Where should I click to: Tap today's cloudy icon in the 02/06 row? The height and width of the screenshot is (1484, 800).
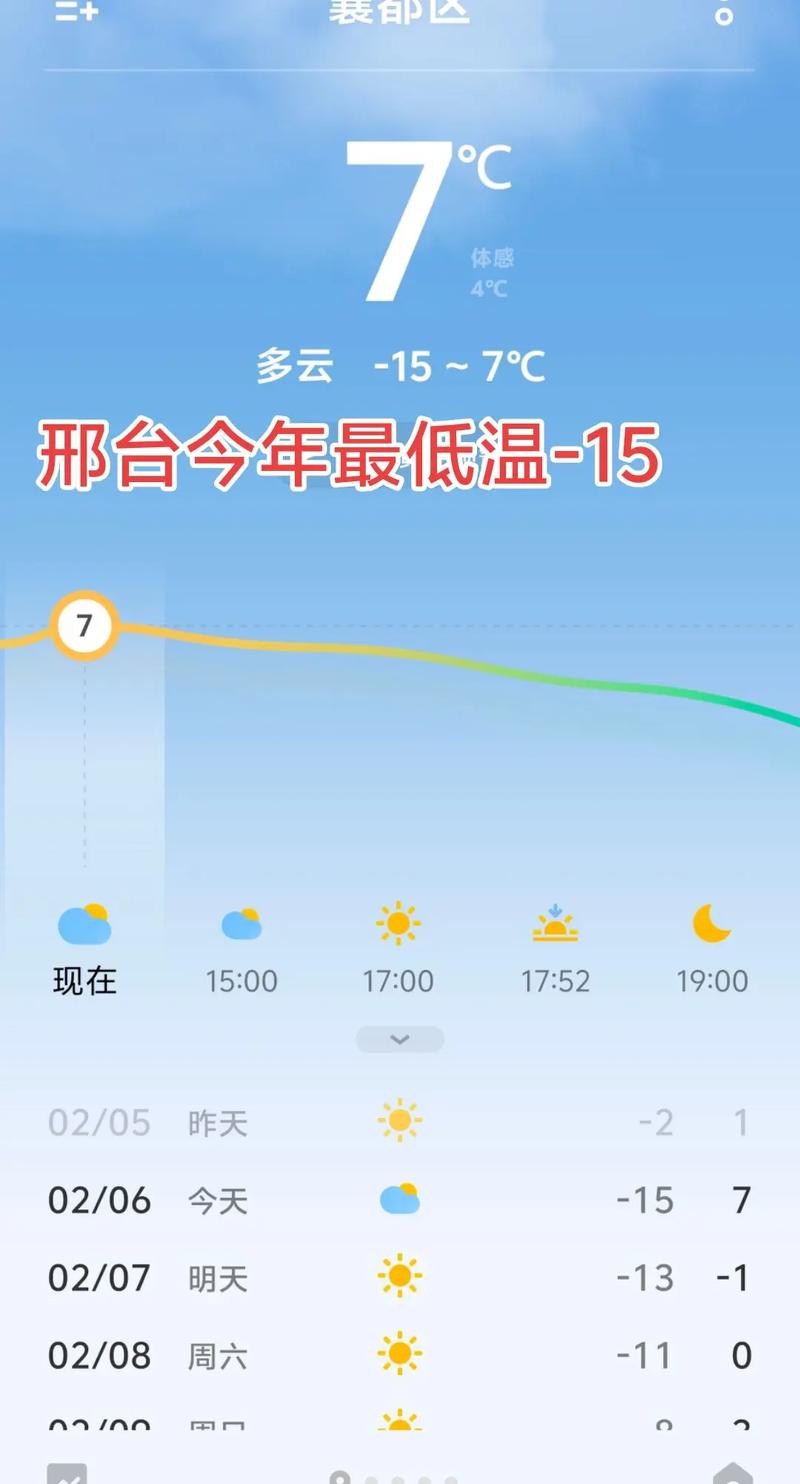click(x=399, y=1200)
